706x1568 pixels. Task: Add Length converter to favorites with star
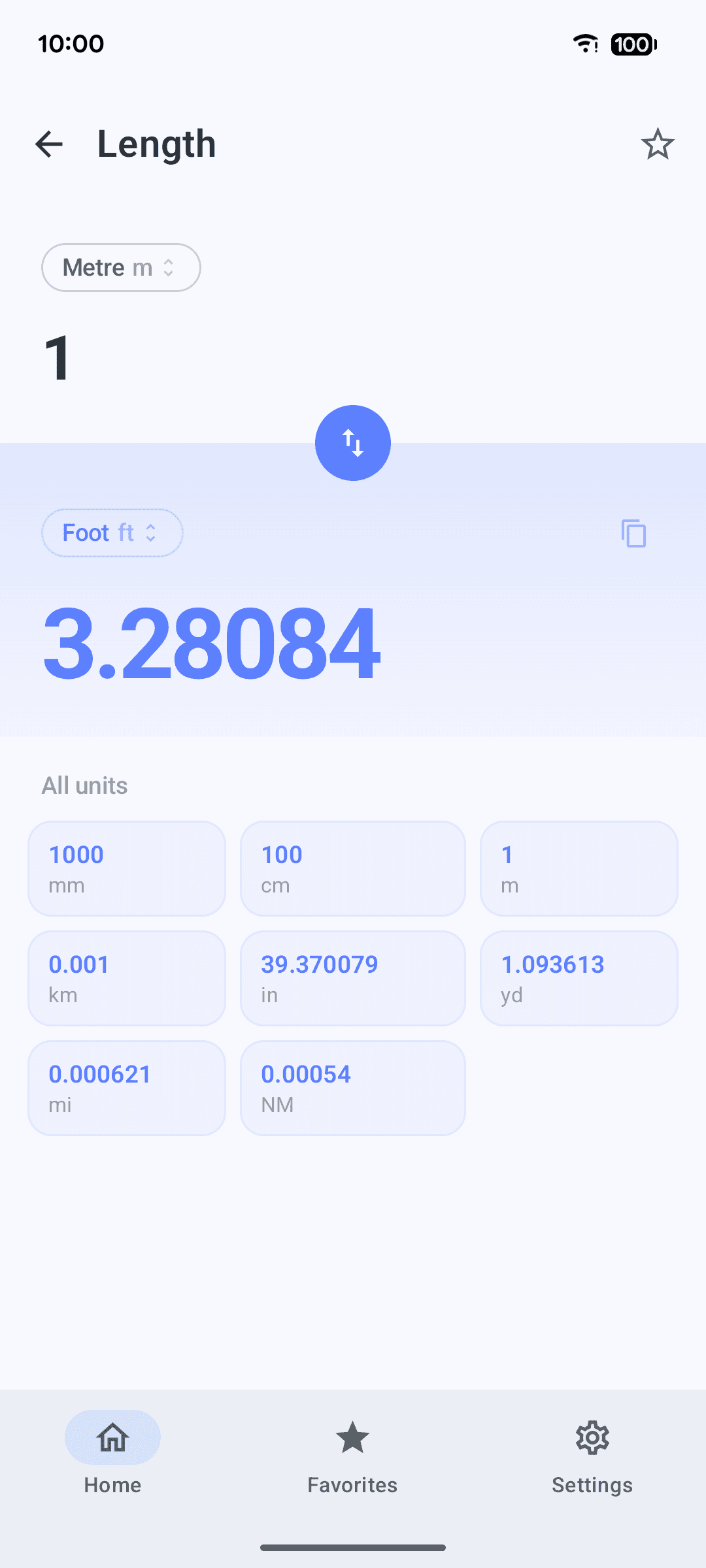(x=657, y=144)
